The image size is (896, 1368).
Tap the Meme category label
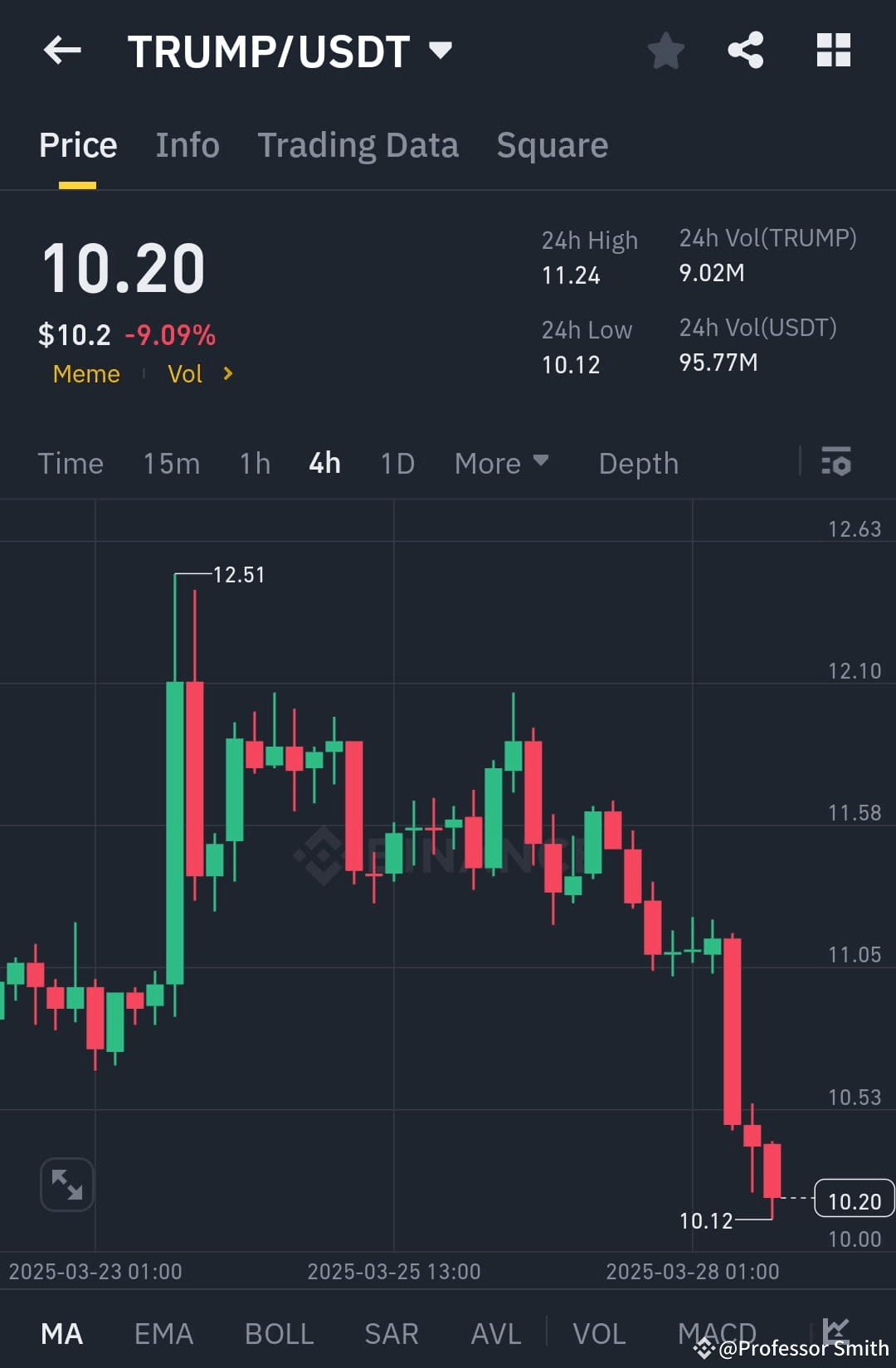point(85,374)
